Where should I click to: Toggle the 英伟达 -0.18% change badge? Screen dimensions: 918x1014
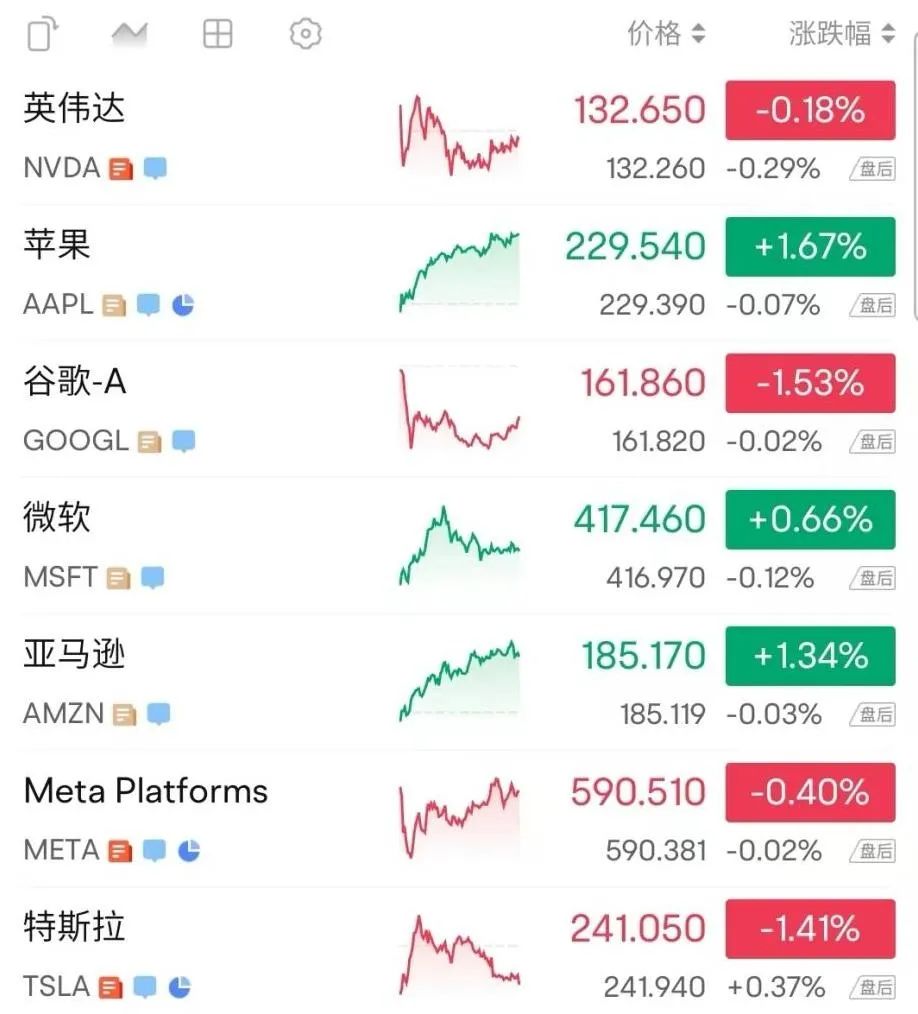click(810, 110)
